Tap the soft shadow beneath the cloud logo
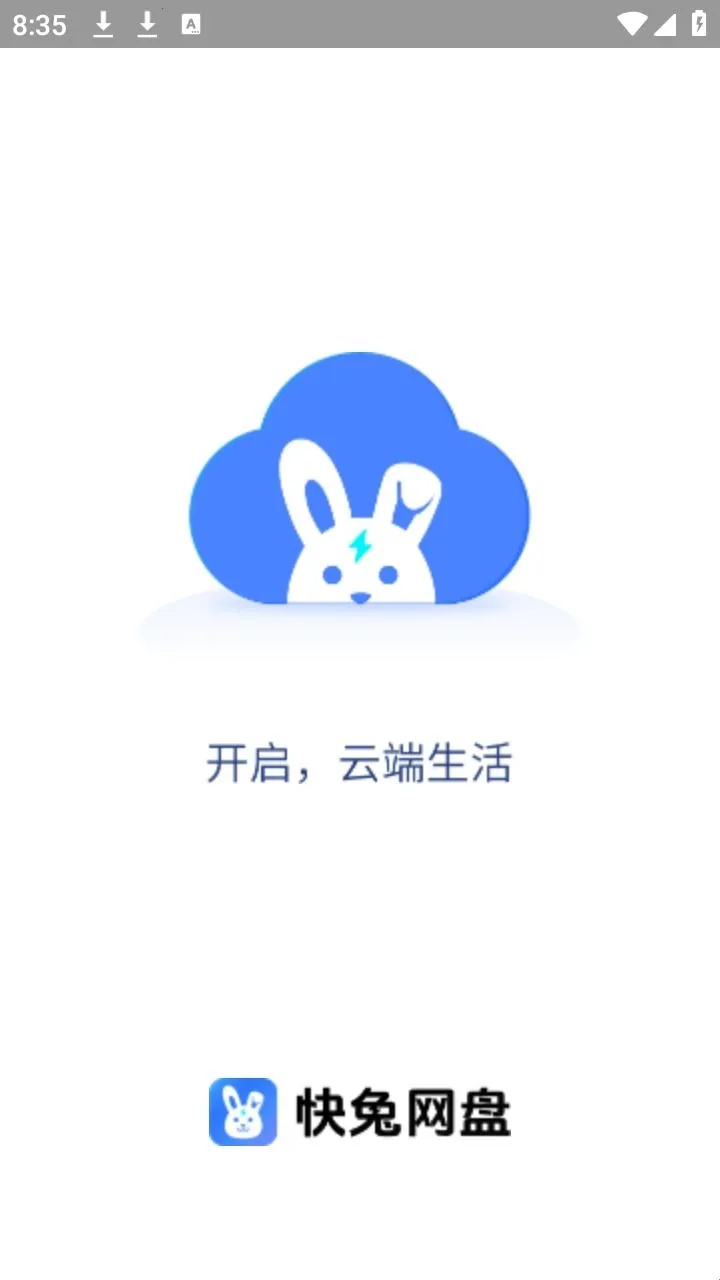The image size is (720, 1280). 358,630
